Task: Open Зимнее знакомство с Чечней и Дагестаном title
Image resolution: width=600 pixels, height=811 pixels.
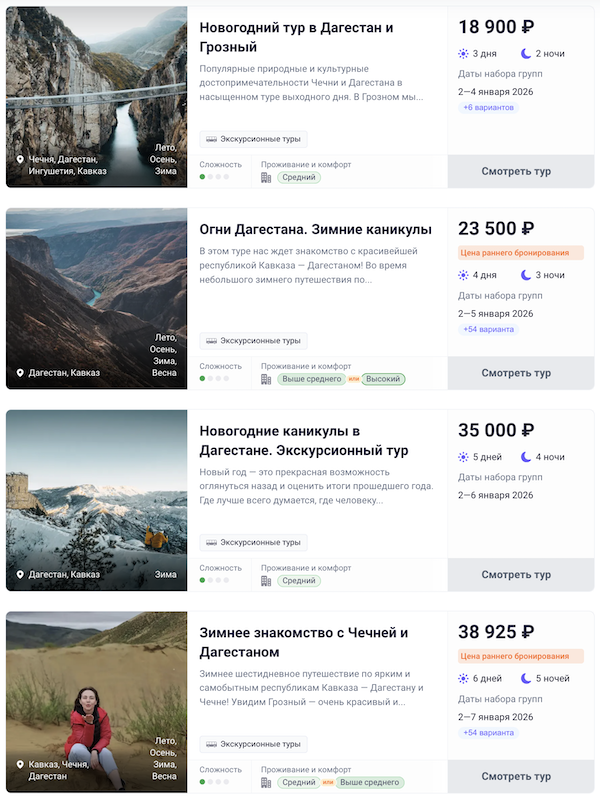Action: (303, 642)
